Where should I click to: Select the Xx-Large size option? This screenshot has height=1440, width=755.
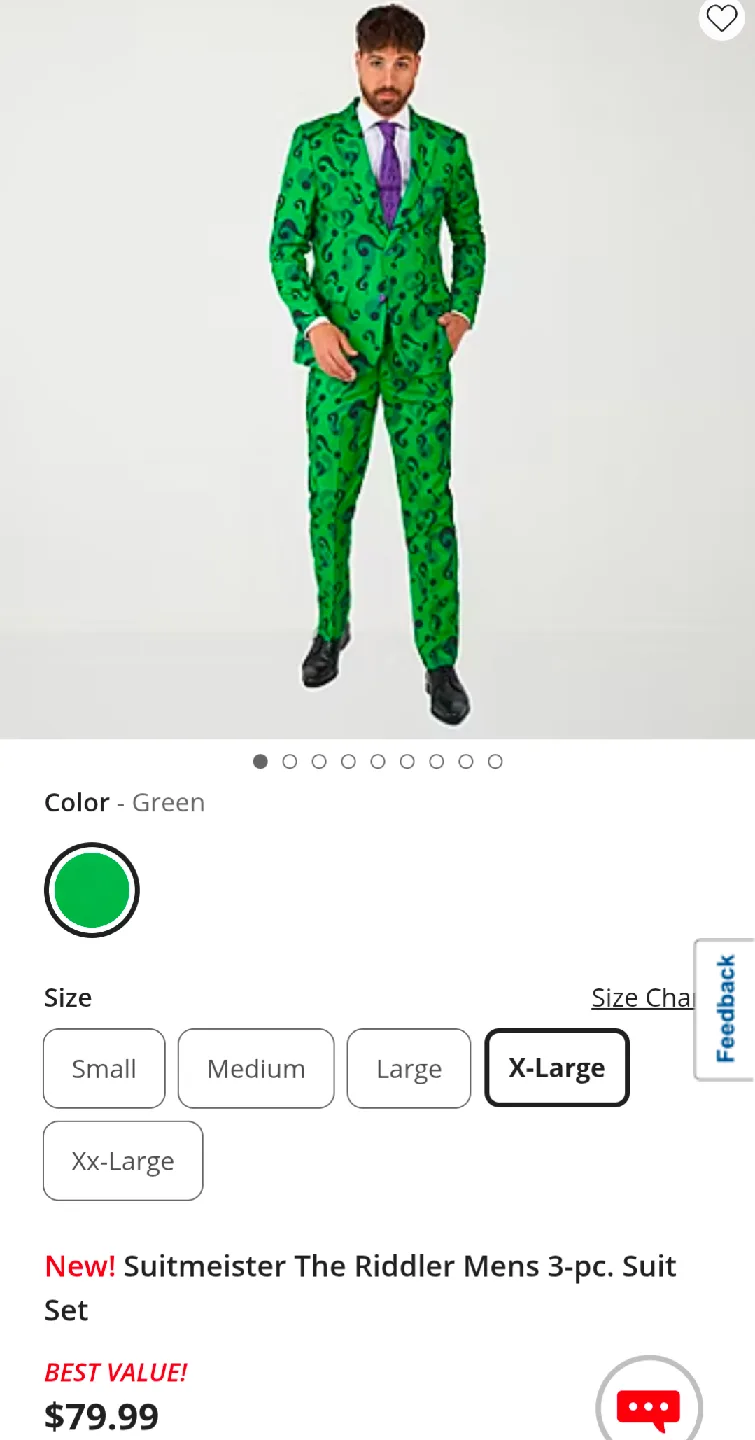[x=123, y=1160]
